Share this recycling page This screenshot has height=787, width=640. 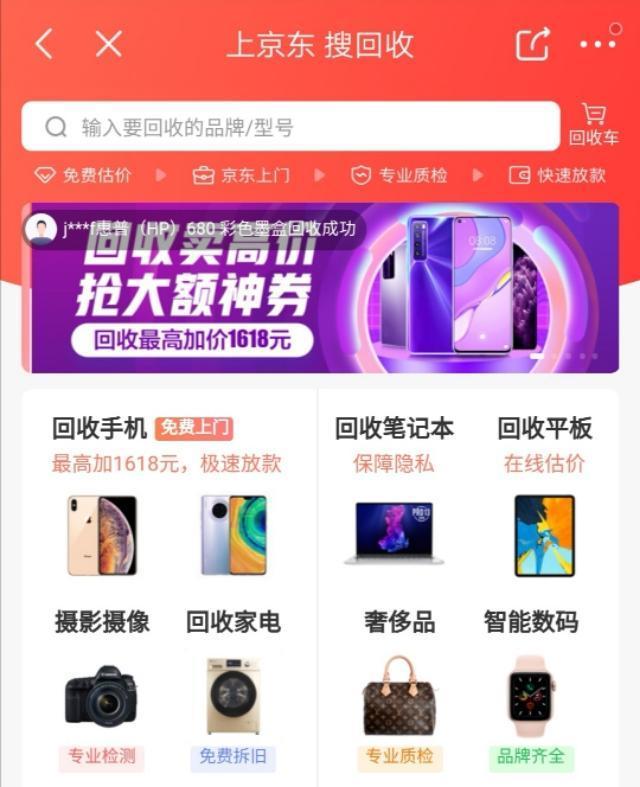pos(533,44)
